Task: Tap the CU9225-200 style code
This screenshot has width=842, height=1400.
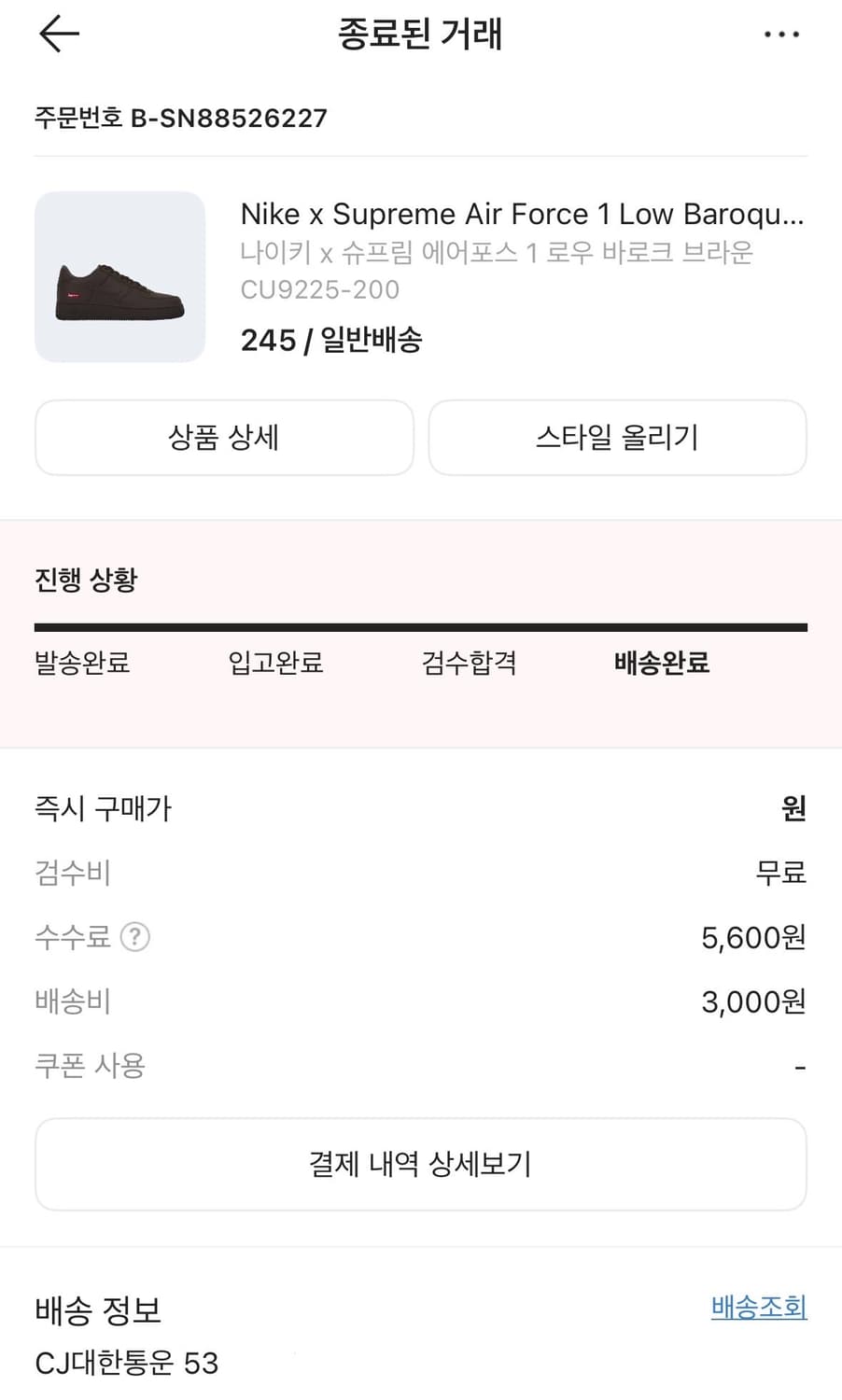Action: pyautogui.click(x=319, y=289)
